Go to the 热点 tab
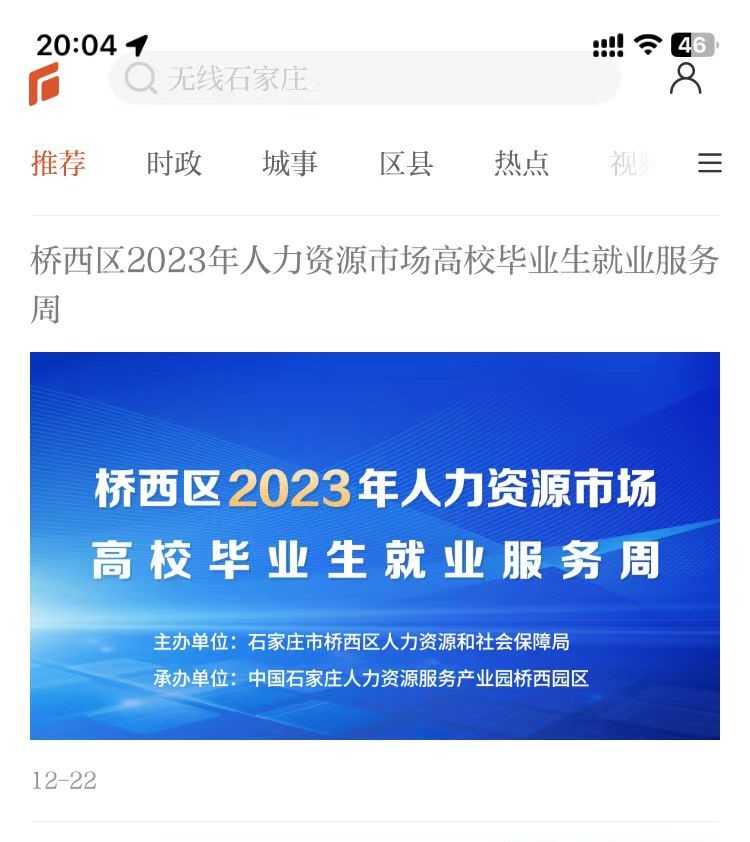The width and height of the screenshot is (750, 842). 521,163
